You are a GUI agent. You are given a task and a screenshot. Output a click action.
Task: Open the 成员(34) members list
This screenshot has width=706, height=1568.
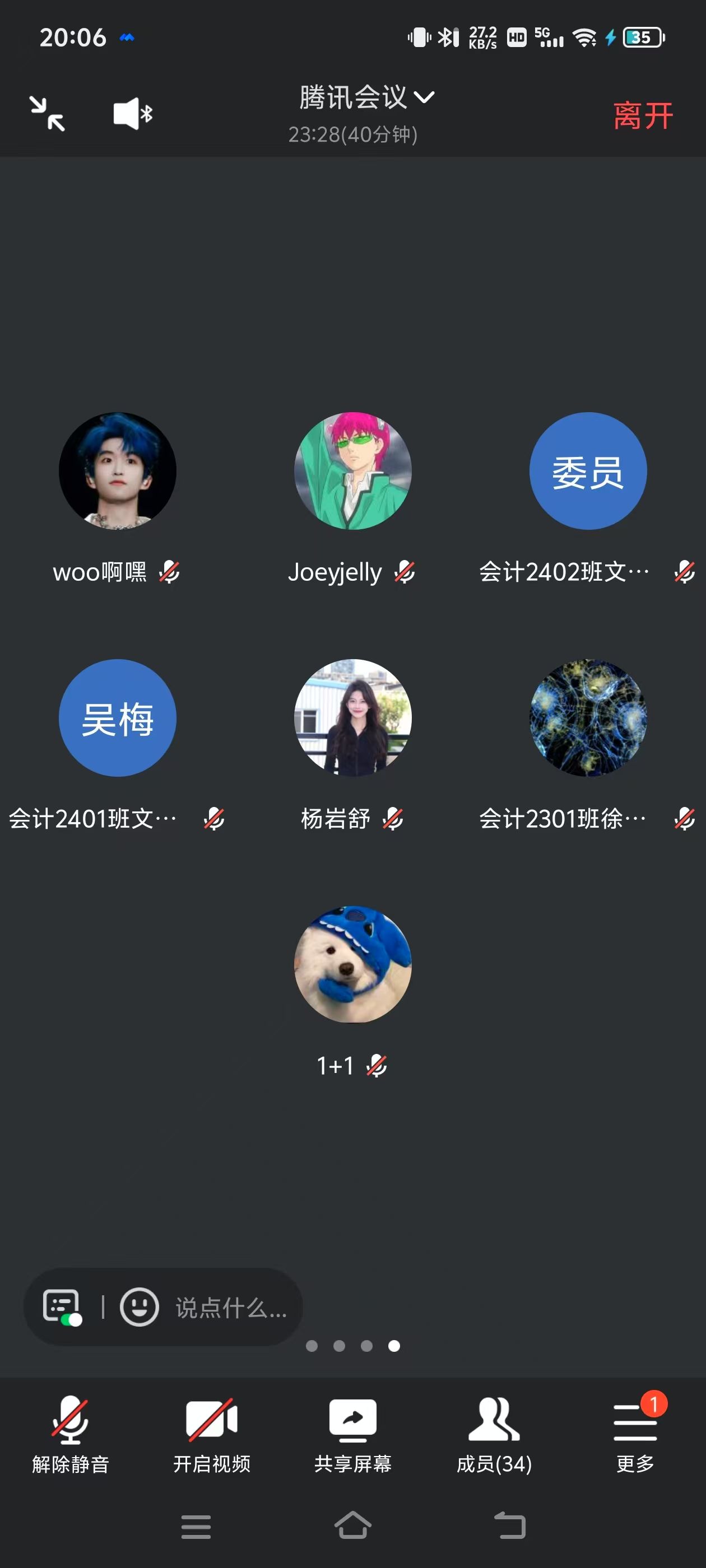click(494, 1434)
